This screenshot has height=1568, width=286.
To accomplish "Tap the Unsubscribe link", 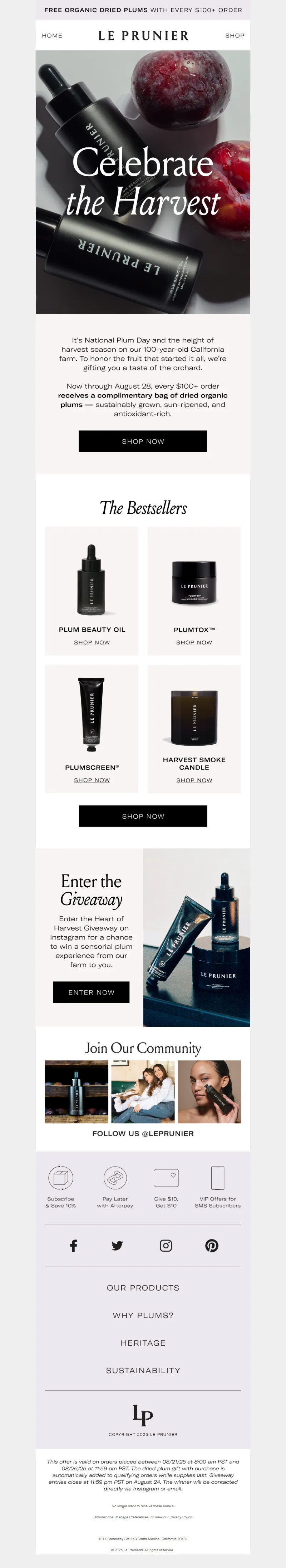I will coord(103,1517).
